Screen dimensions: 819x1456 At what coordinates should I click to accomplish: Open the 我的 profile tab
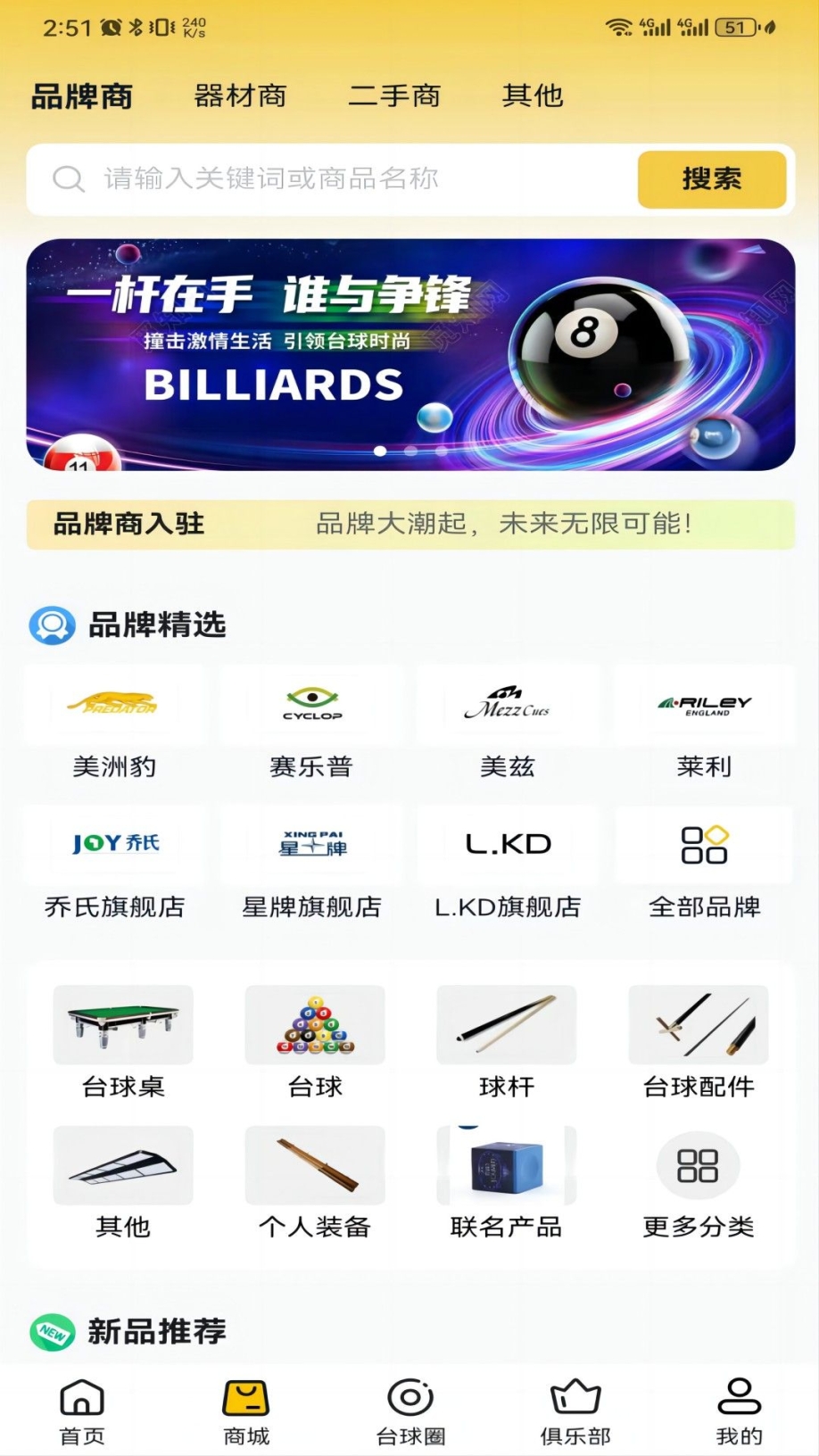(739, 1411)
